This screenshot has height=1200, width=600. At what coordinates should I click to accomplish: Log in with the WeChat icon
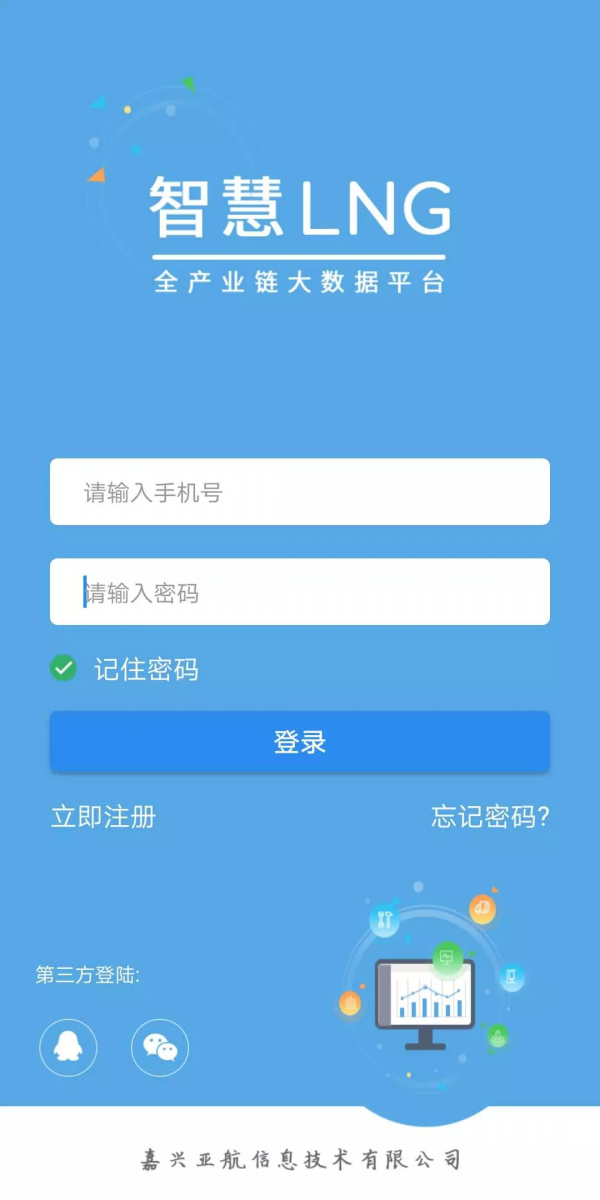160,1047
